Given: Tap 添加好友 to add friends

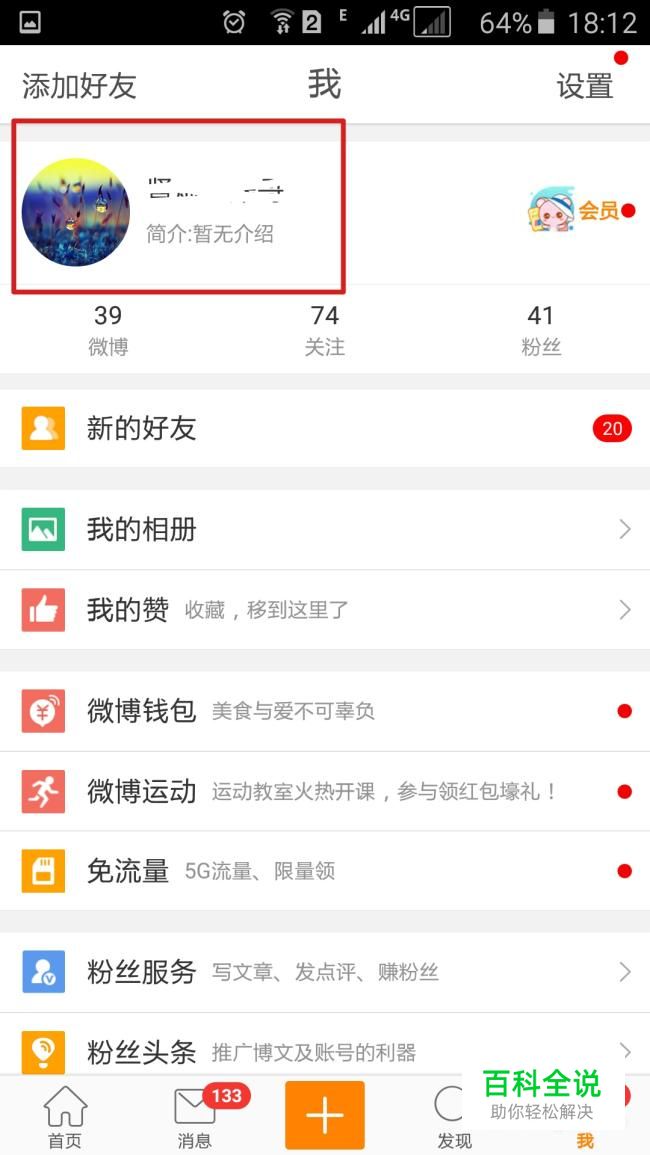Looking at the screenshot, I should (79, 86).
